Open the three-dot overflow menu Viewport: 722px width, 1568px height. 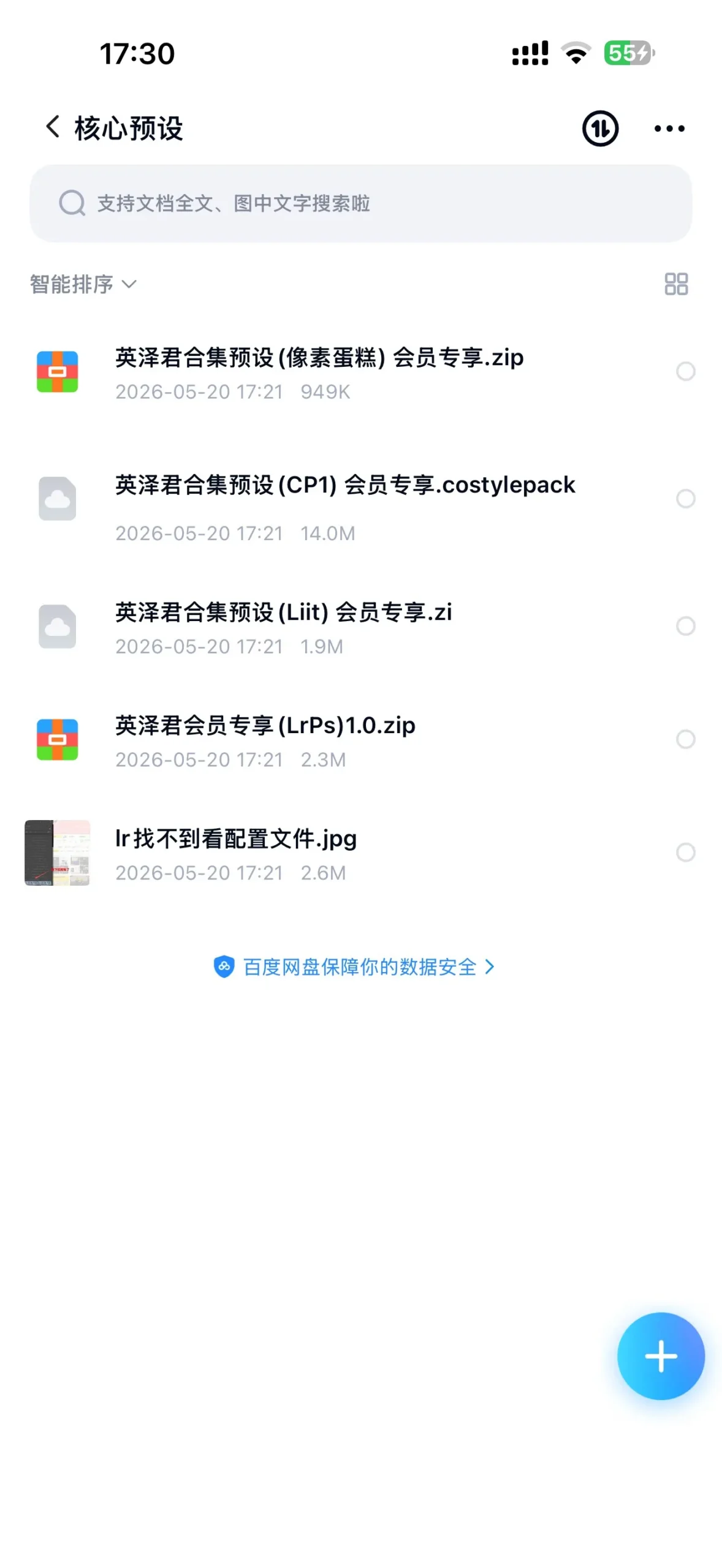[x=669, y=128]
